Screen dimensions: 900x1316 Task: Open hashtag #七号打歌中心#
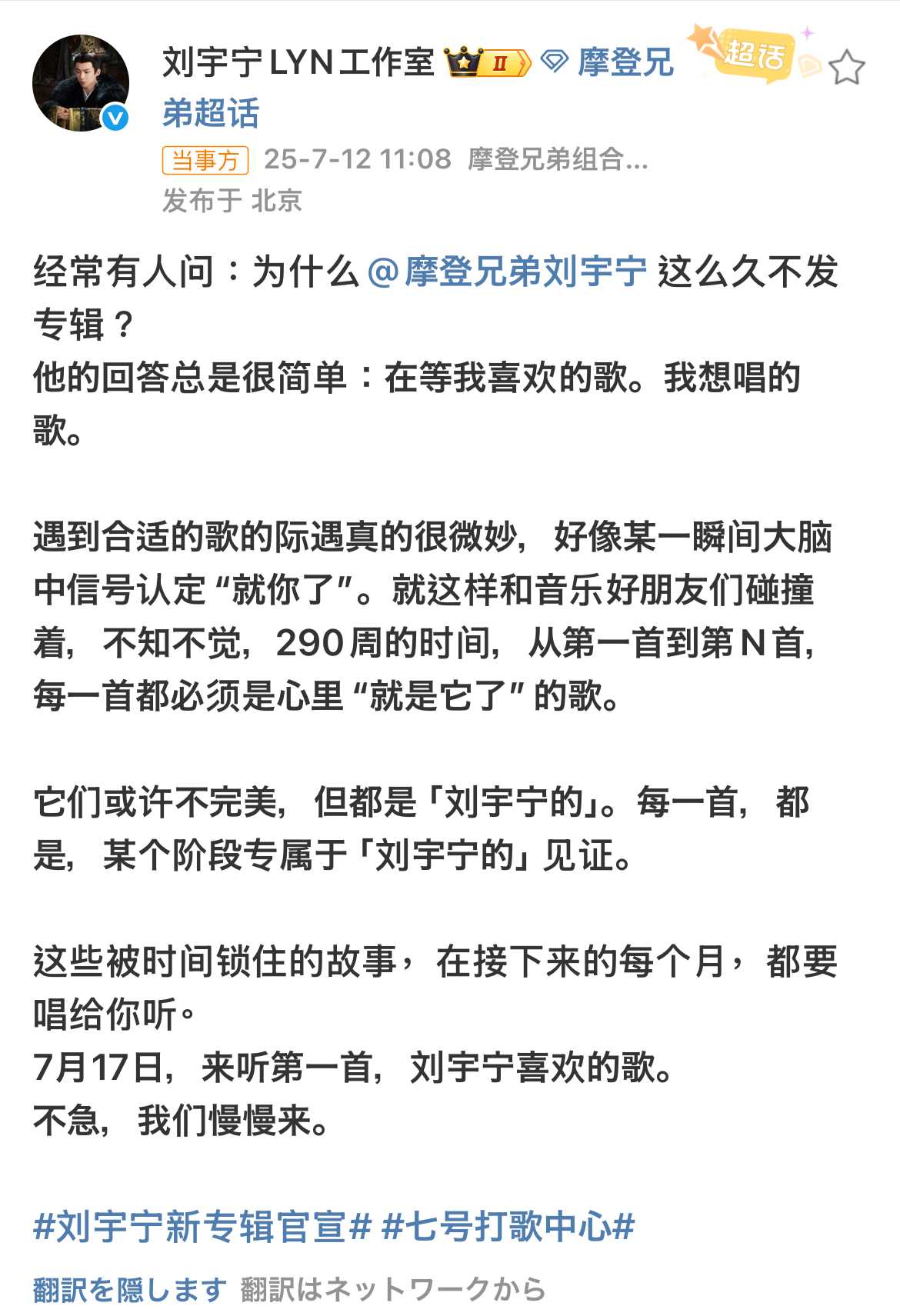tap(508, 1225)
